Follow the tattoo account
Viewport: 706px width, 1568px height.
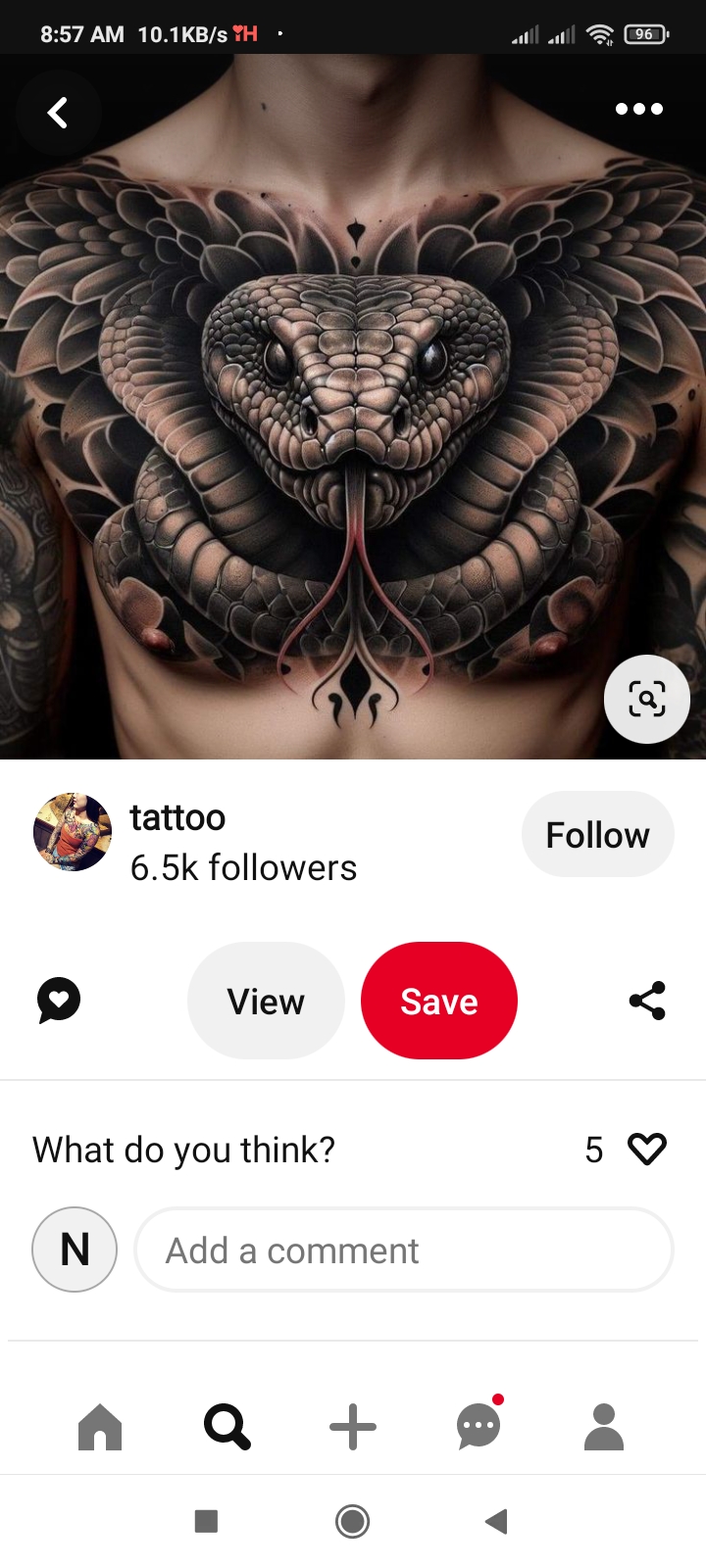pyautogui.click(x=597, y=835)
